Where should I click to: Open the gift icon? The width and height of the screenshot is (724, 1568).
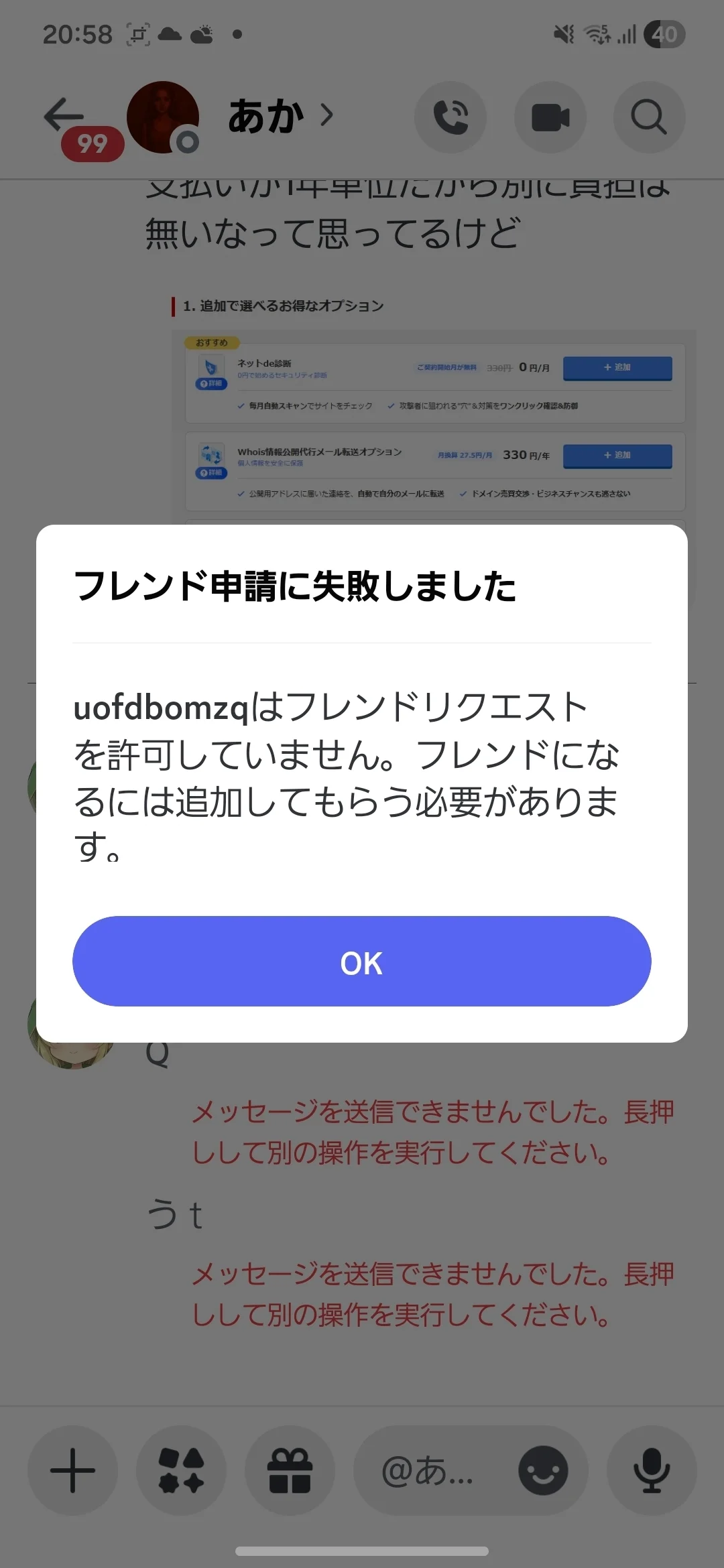pyautogui.click(x=290, y=1470)
